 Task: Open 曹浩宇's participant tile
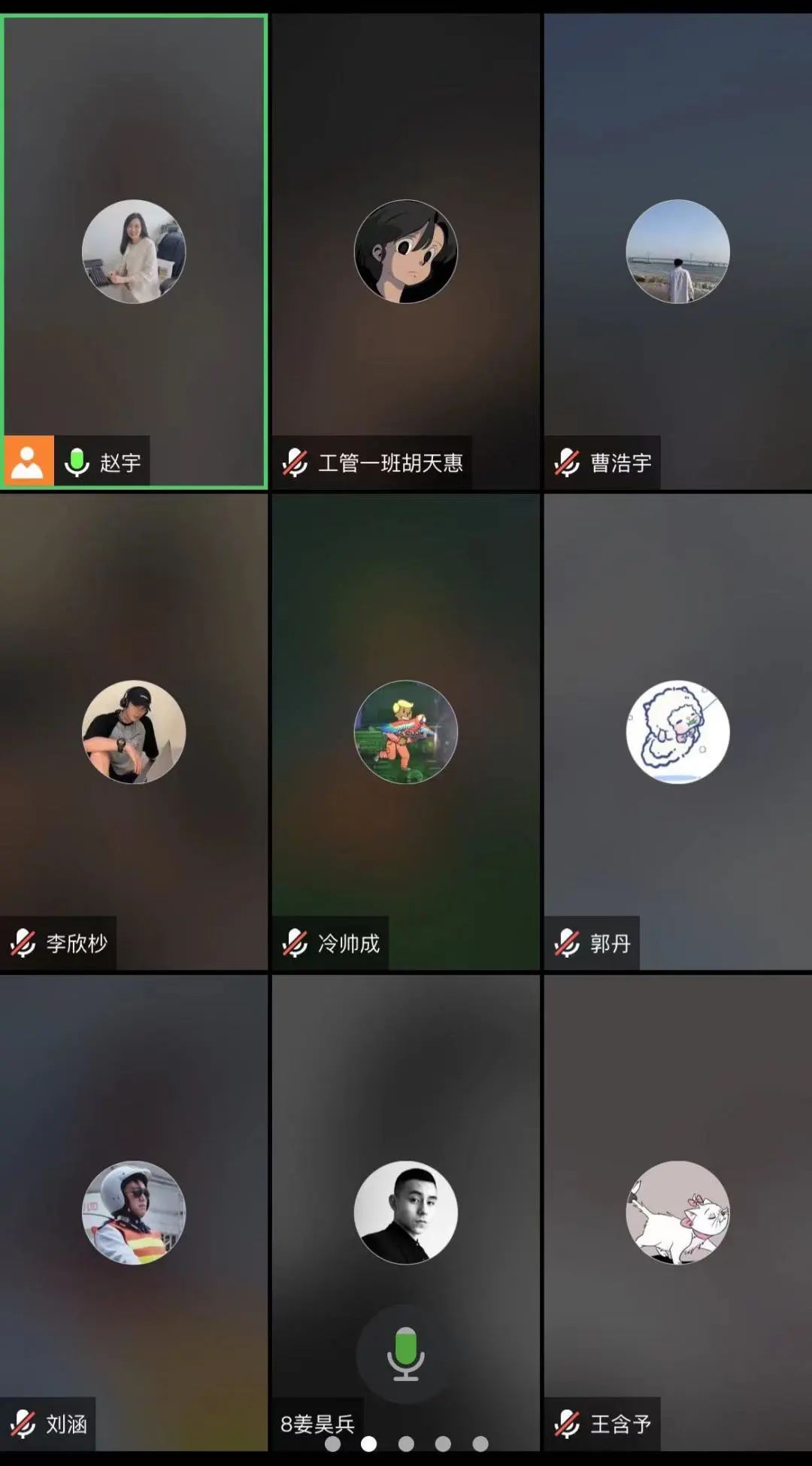tap(677, 252)
